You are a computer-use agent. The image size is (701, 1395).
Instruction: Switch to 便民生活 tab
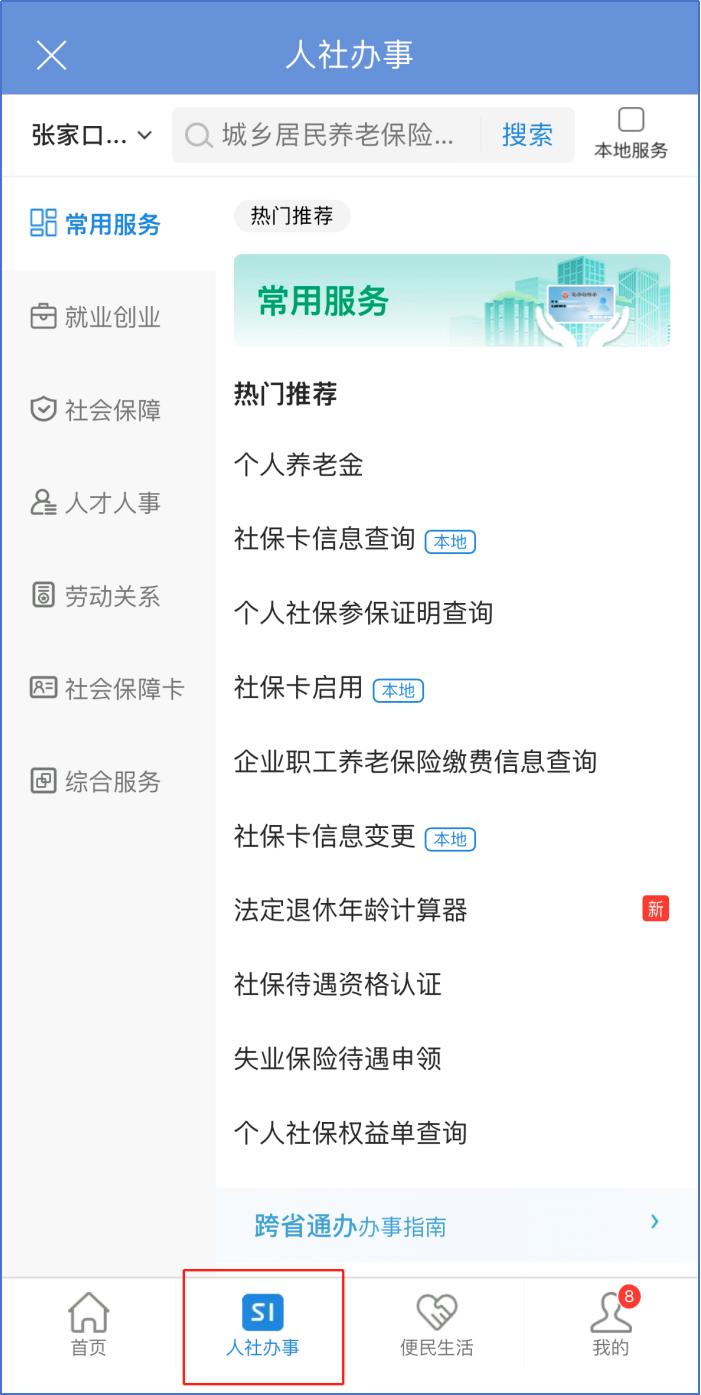point(436,1322)
